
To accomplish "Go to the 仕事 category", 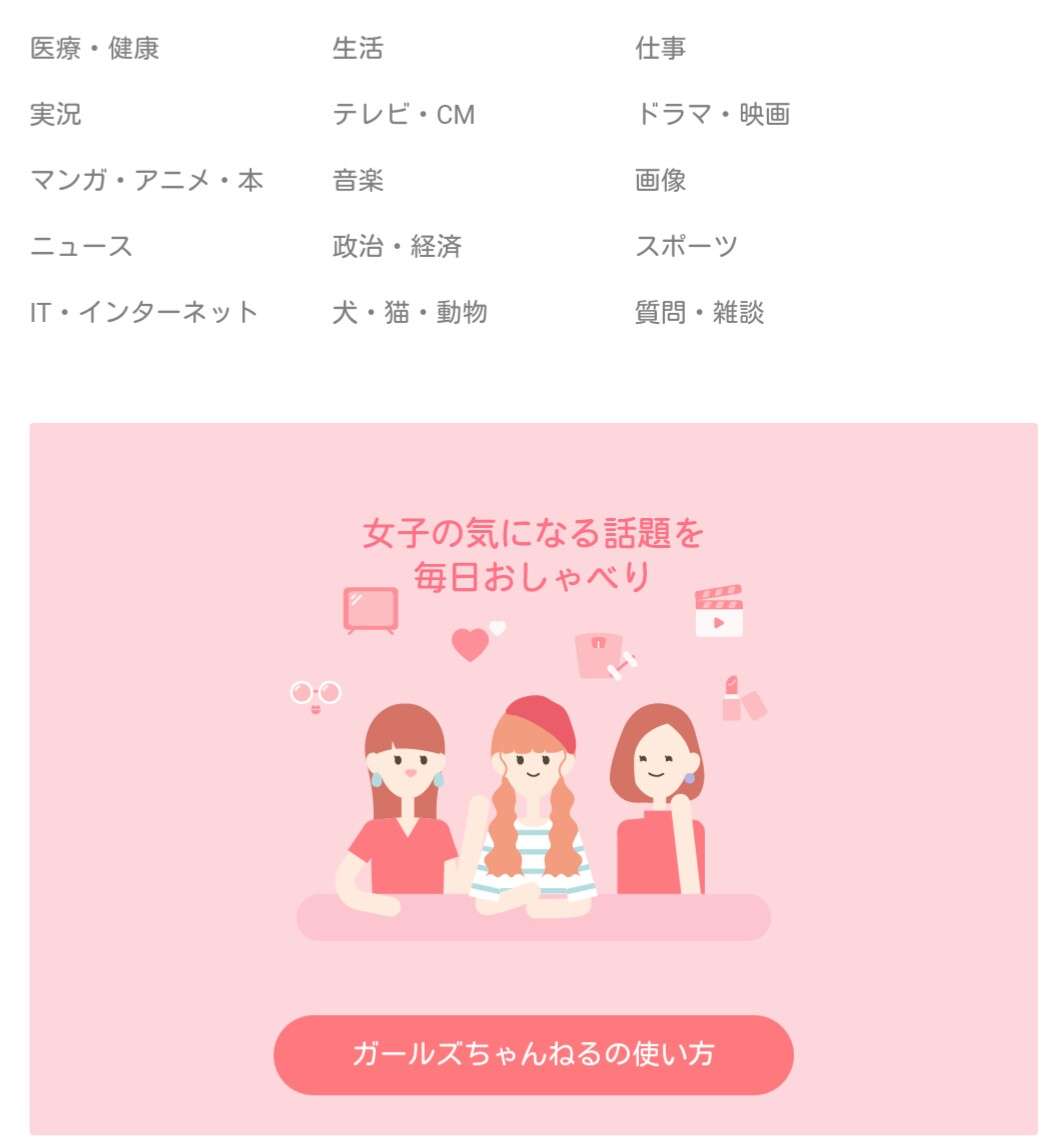I will (661, 48).
